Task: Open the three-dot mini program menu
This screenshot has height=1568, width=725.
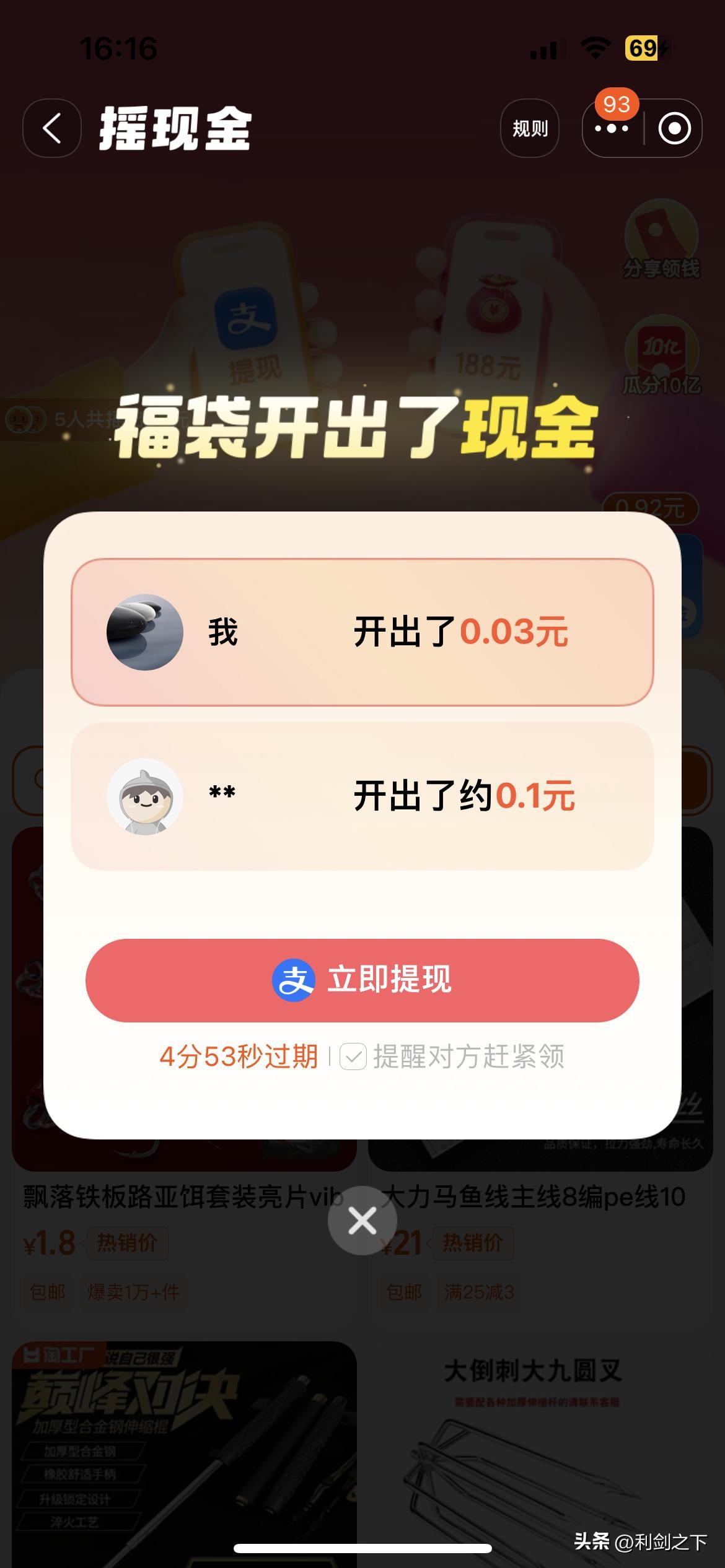Action: (612, 128)
